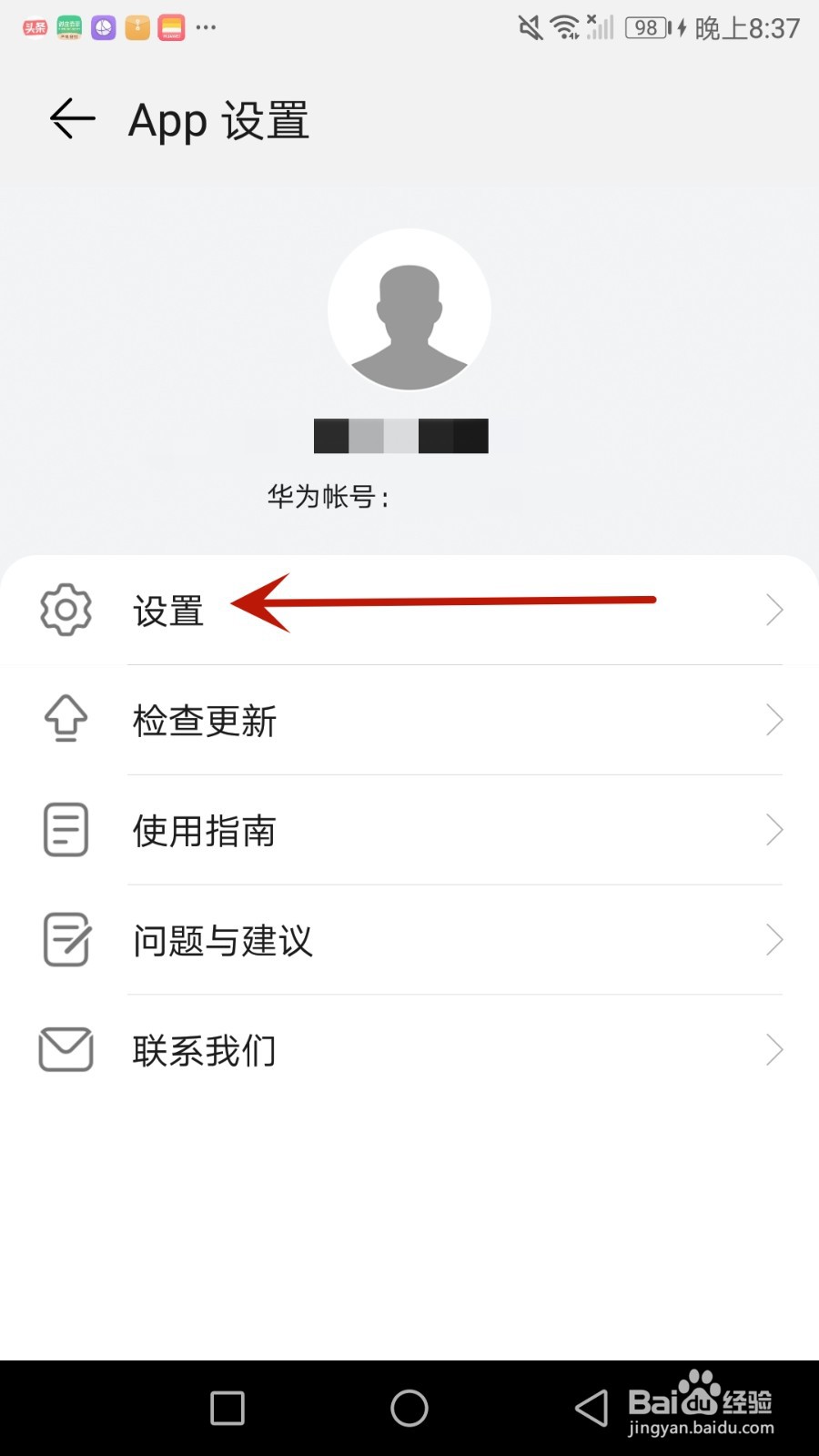
Task: Tap the 联系我们 envelope icon
Action: (65, 1049)
